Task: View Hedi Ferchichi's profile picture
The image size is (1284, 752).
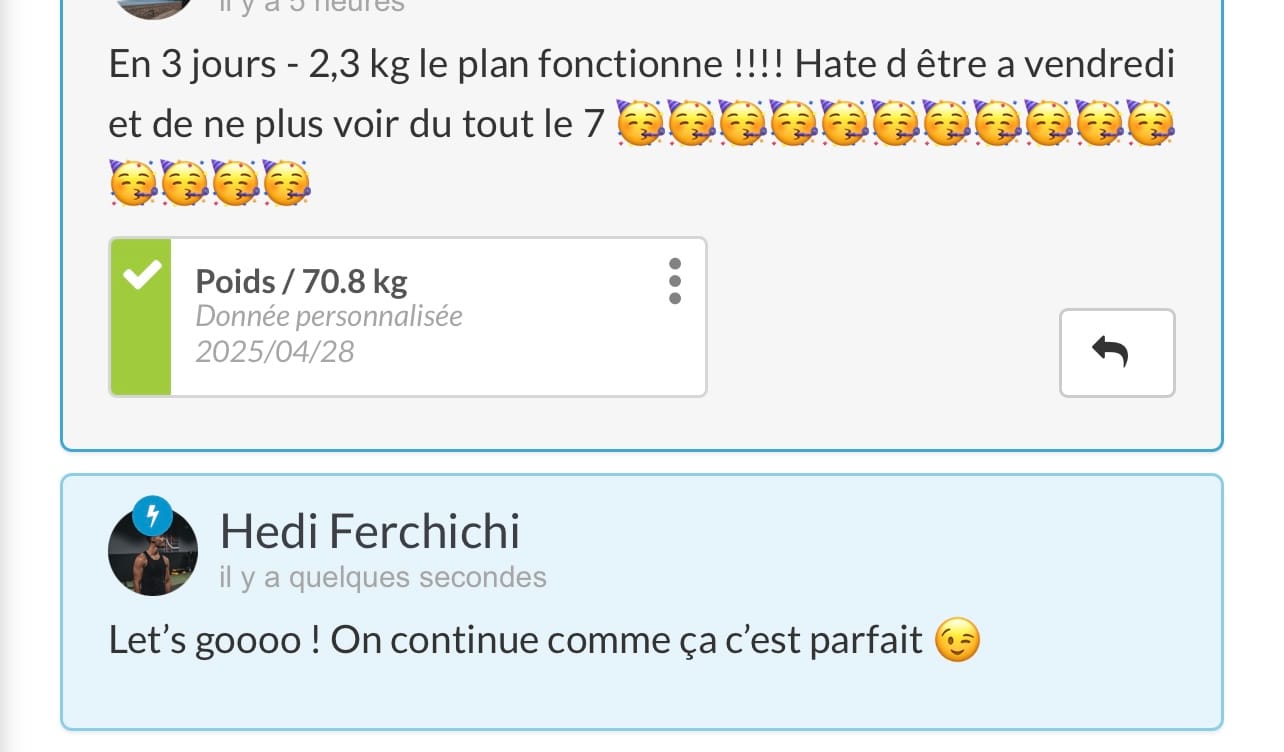Action: (153, 550)
